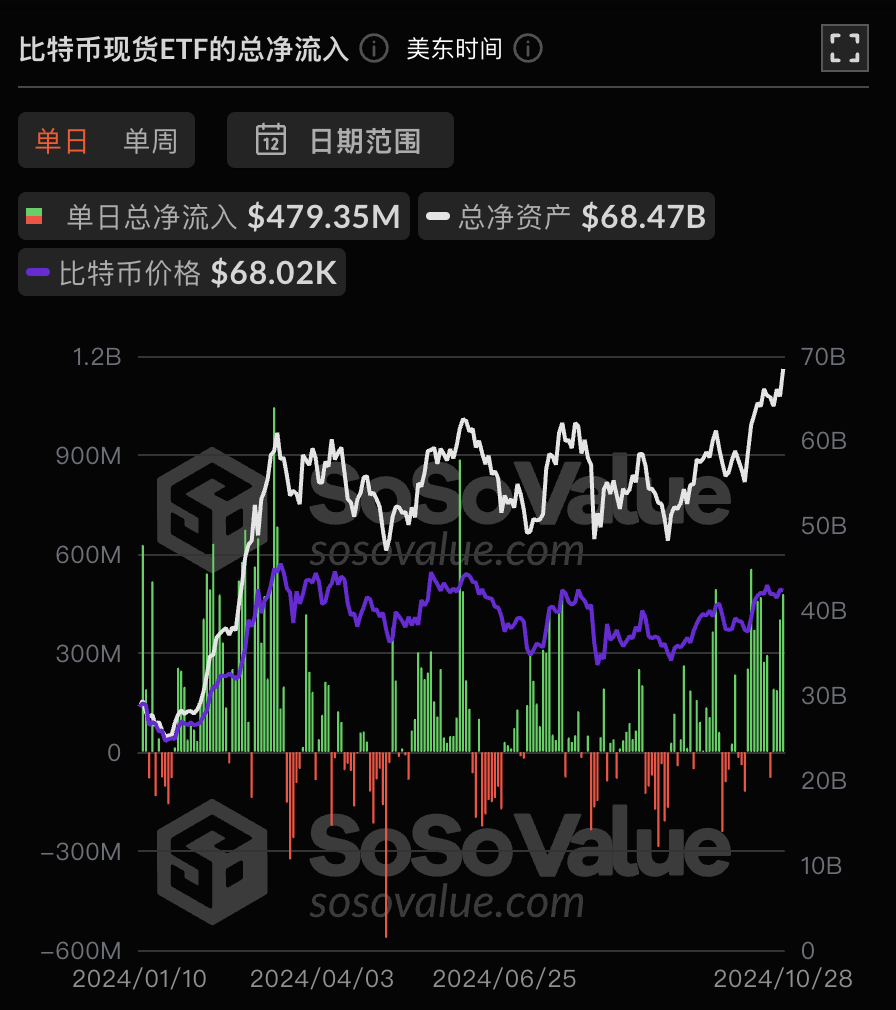
Task: Select the 单日 tab
Action: 62,140
